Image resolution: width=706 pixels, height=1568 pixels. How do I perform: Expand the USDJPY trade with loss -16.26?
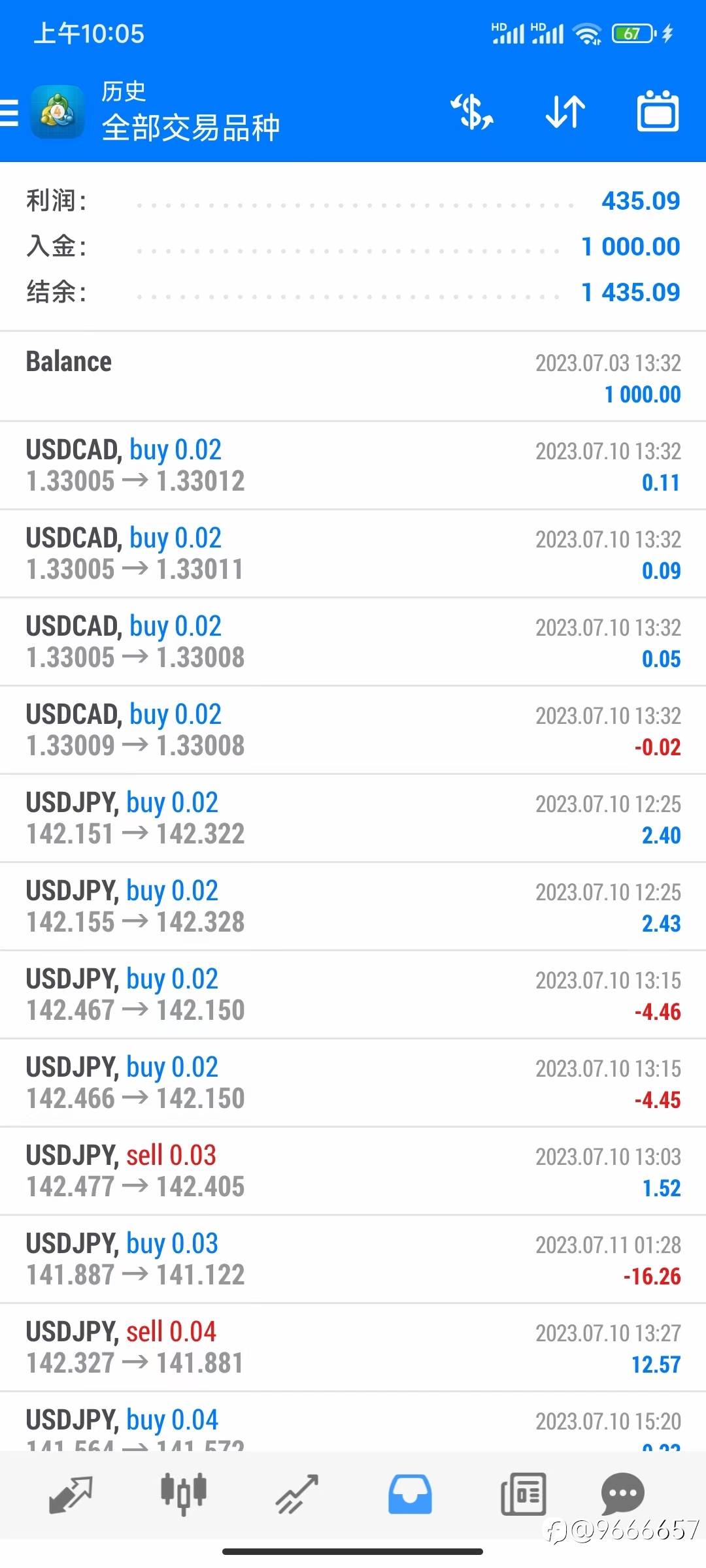pos(353,1259)
